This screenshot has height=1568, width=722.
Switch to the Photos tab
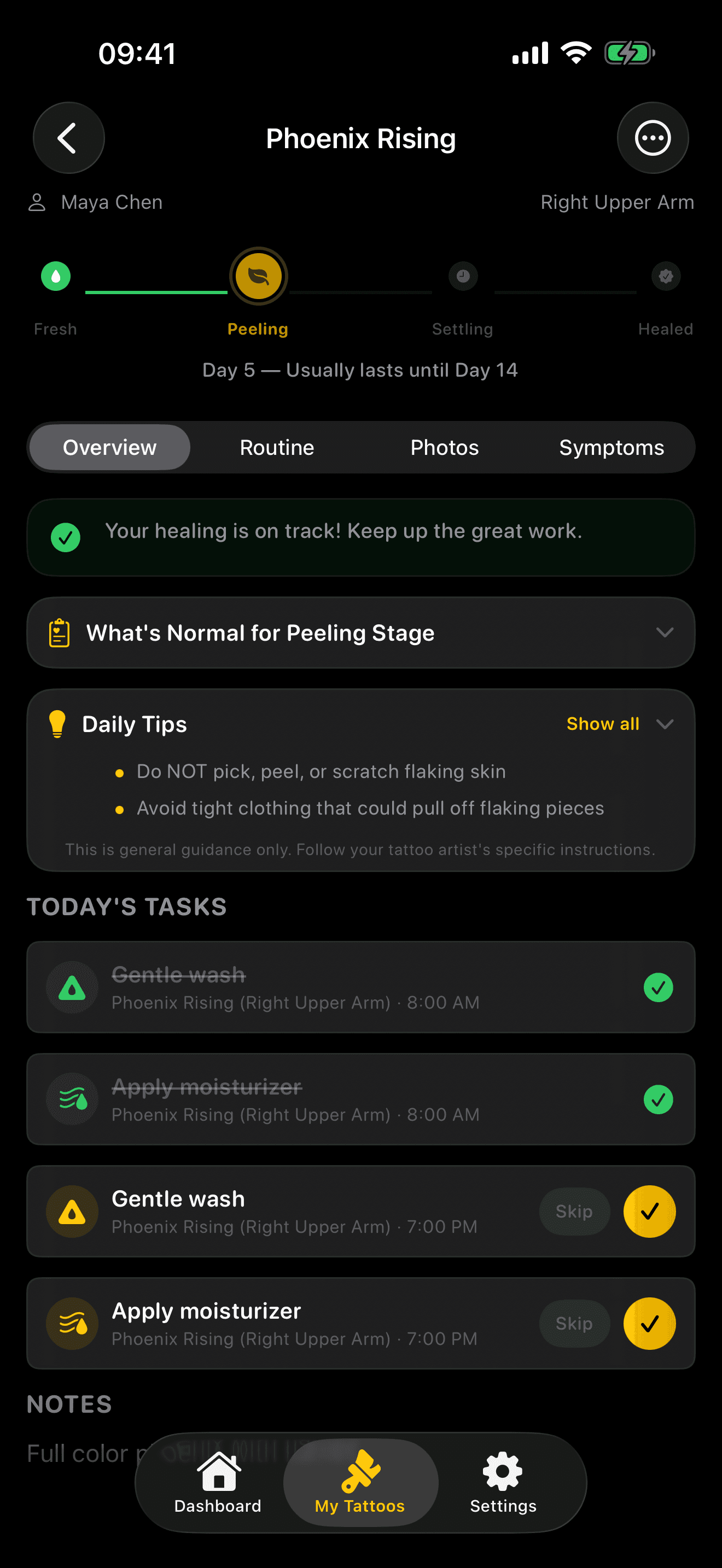point(444,447)
